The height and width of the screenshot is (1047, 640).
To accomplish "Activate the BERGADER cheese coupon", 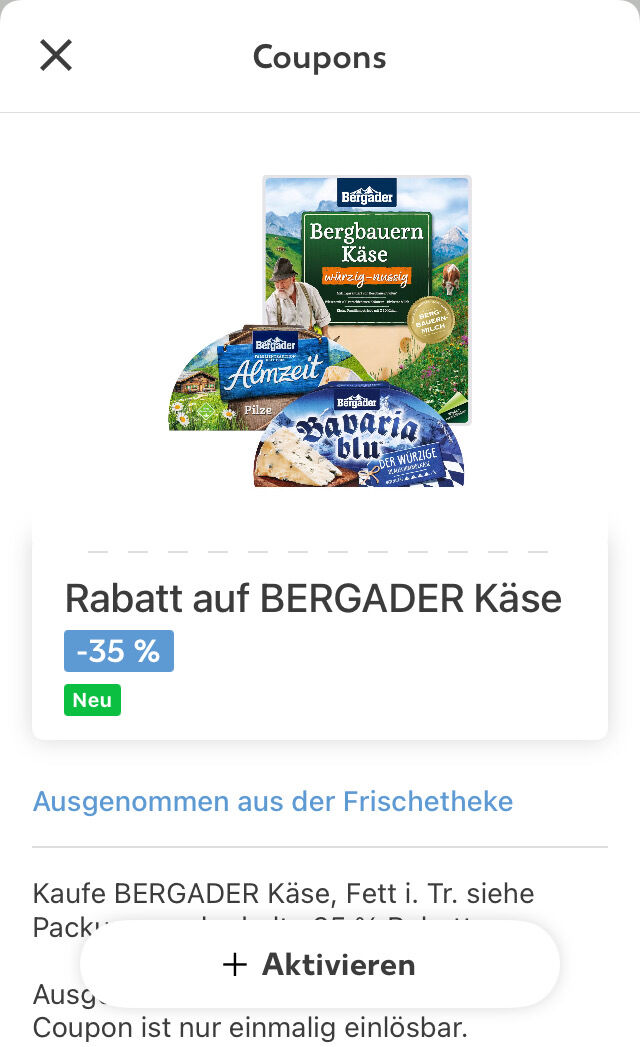I will coord(319,964).
